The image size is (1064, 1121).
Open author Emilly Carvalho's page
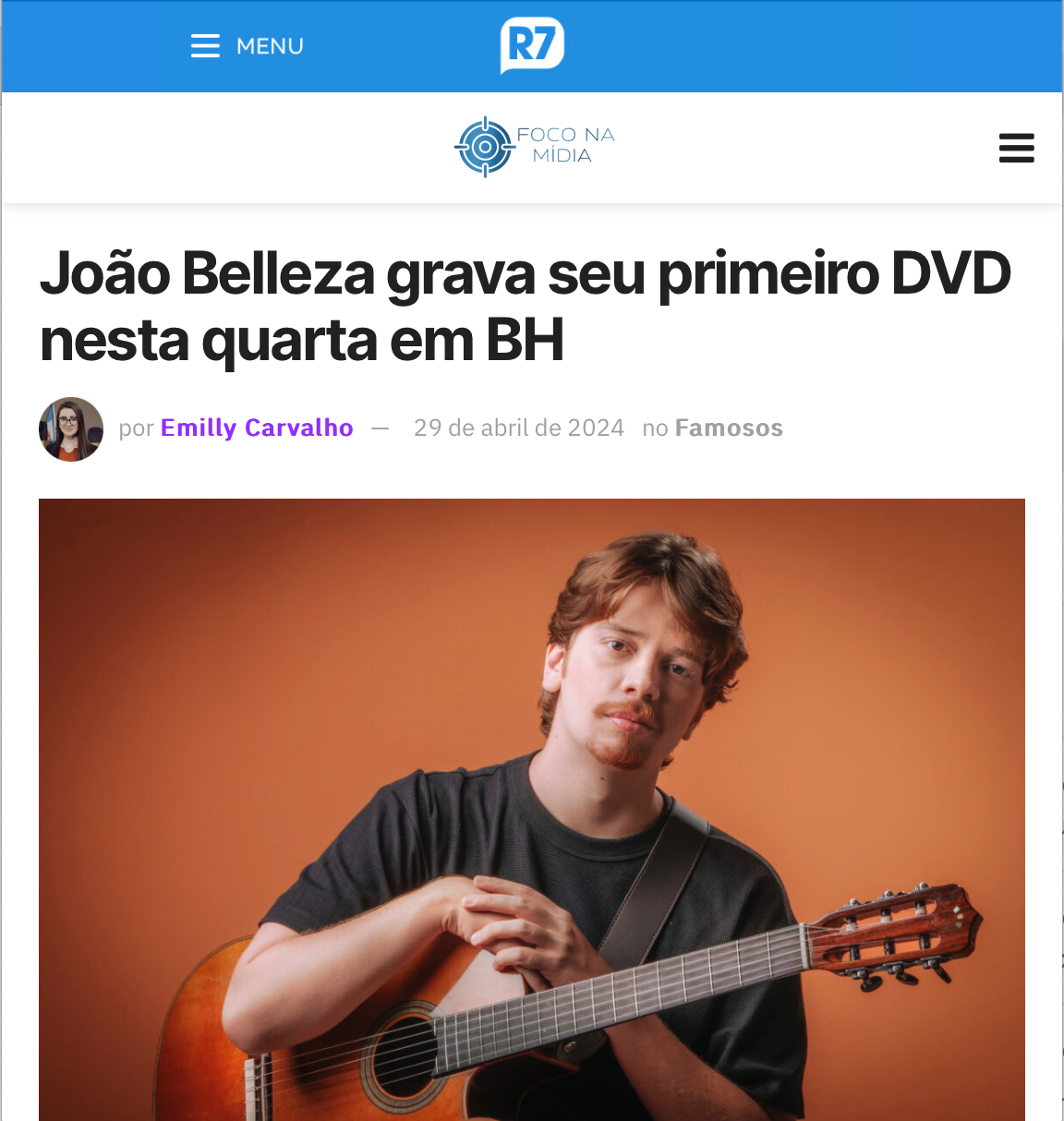click(257, 428)
